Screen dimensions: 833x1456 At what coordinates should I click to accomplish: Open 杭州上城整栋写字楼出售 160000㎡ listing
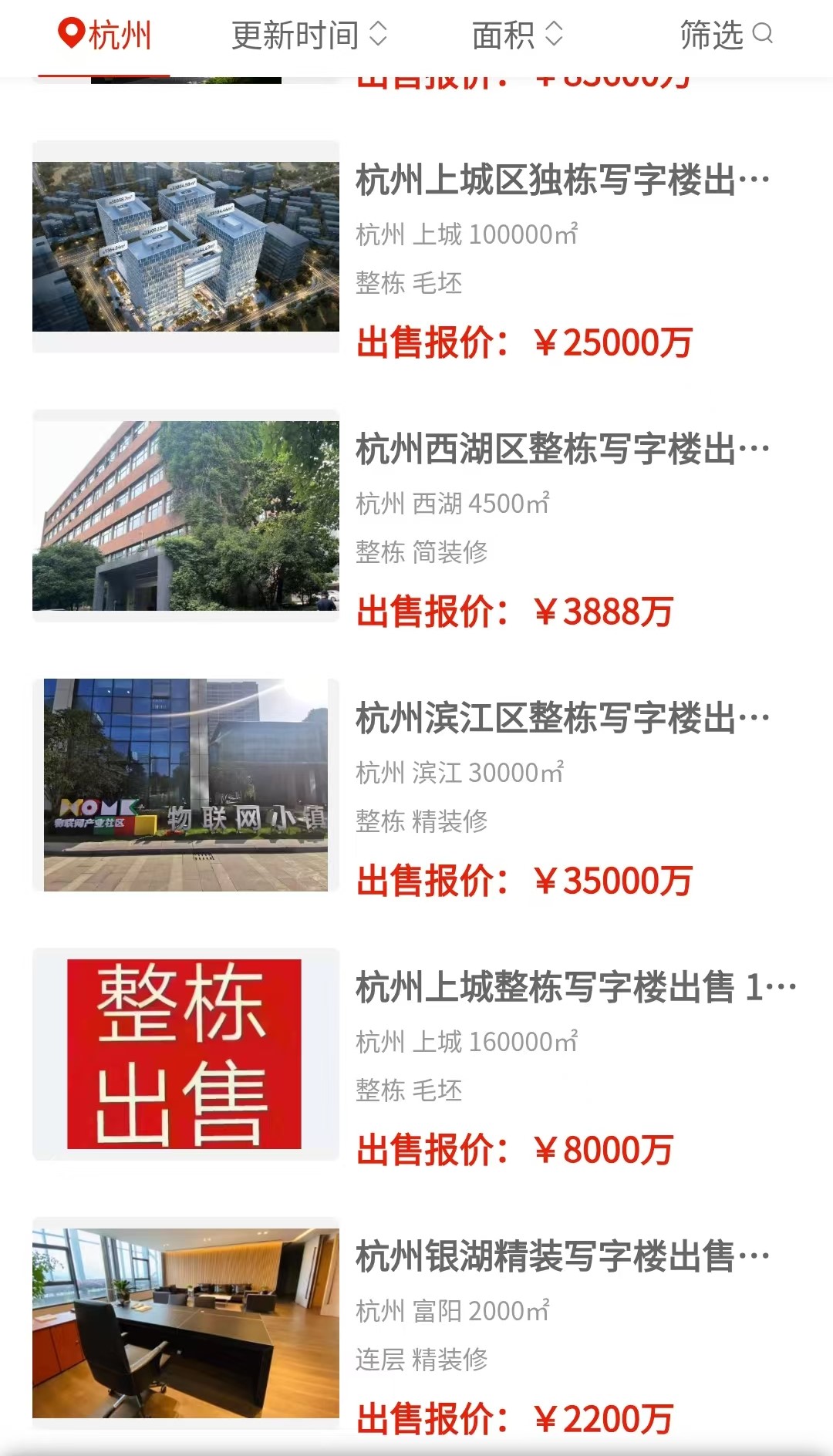pos(416,1054)
